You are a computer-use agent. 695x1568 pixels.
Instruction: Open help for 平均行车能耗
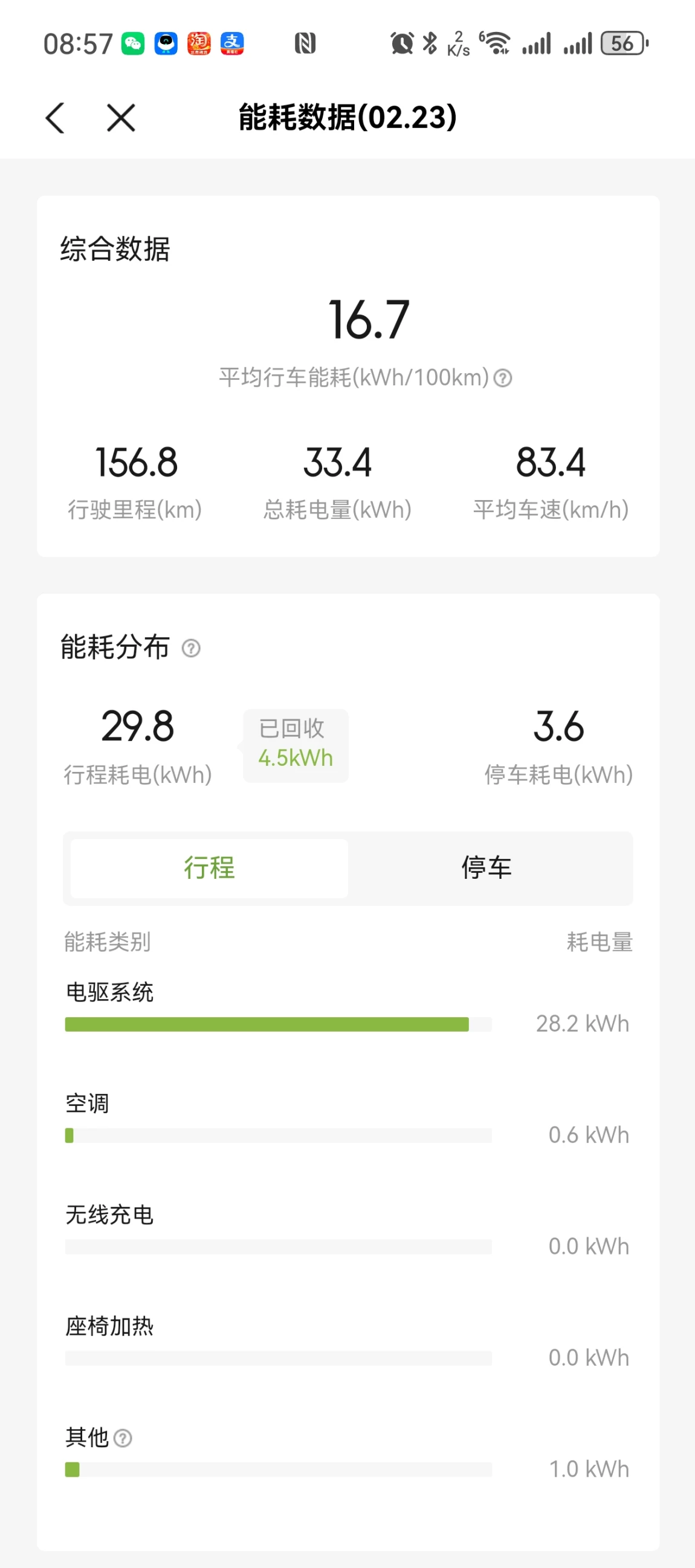(x=503, y=378)
